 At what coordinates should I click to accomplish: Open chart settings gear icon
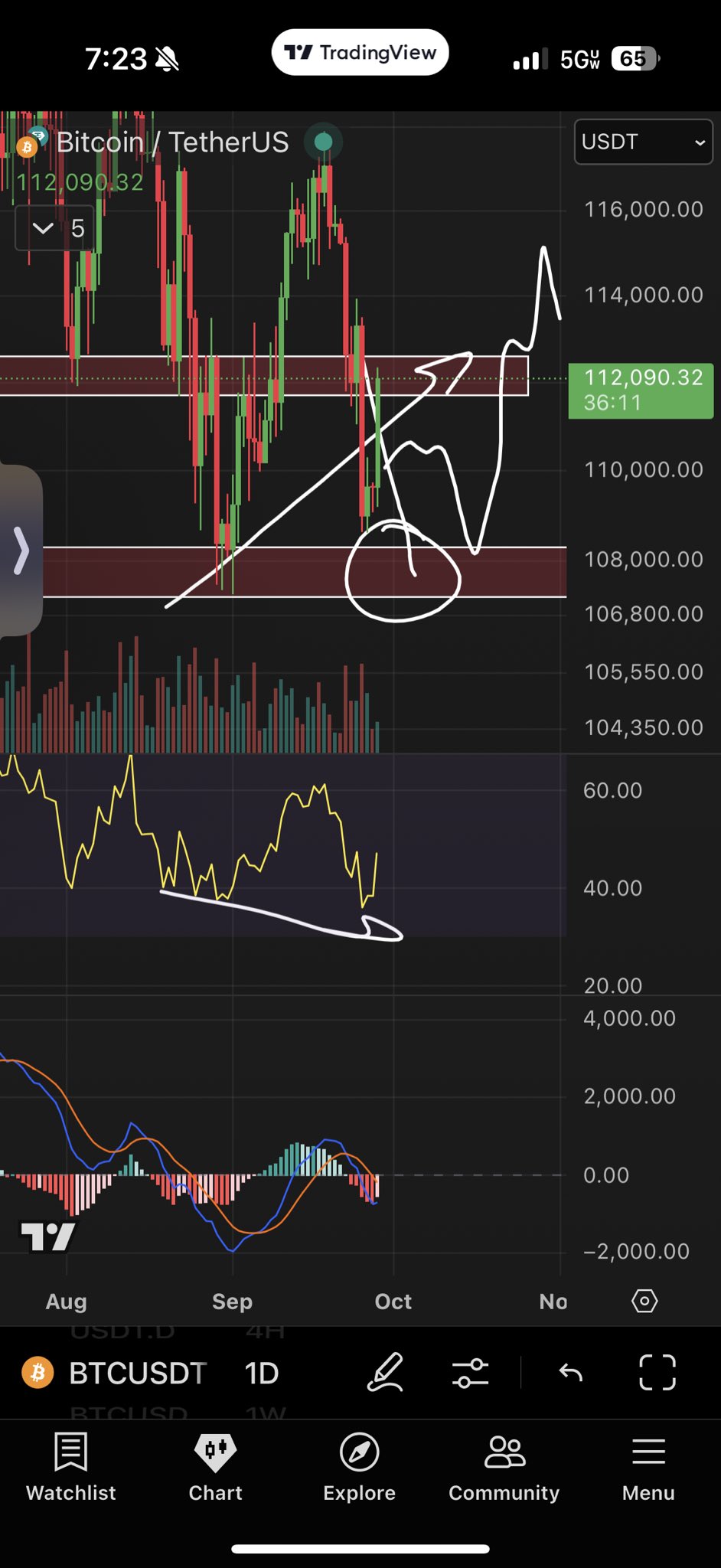click(x=644, y=1301)
